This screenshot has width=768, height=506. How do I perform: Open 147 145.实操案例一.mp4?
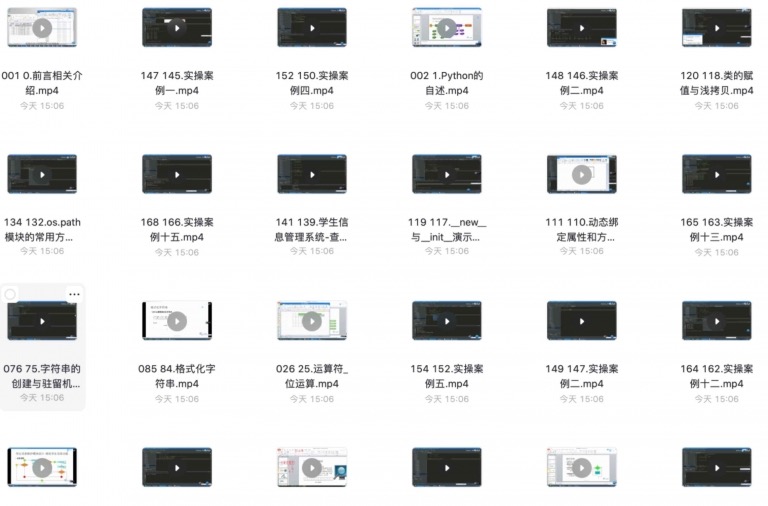[177, 28]
